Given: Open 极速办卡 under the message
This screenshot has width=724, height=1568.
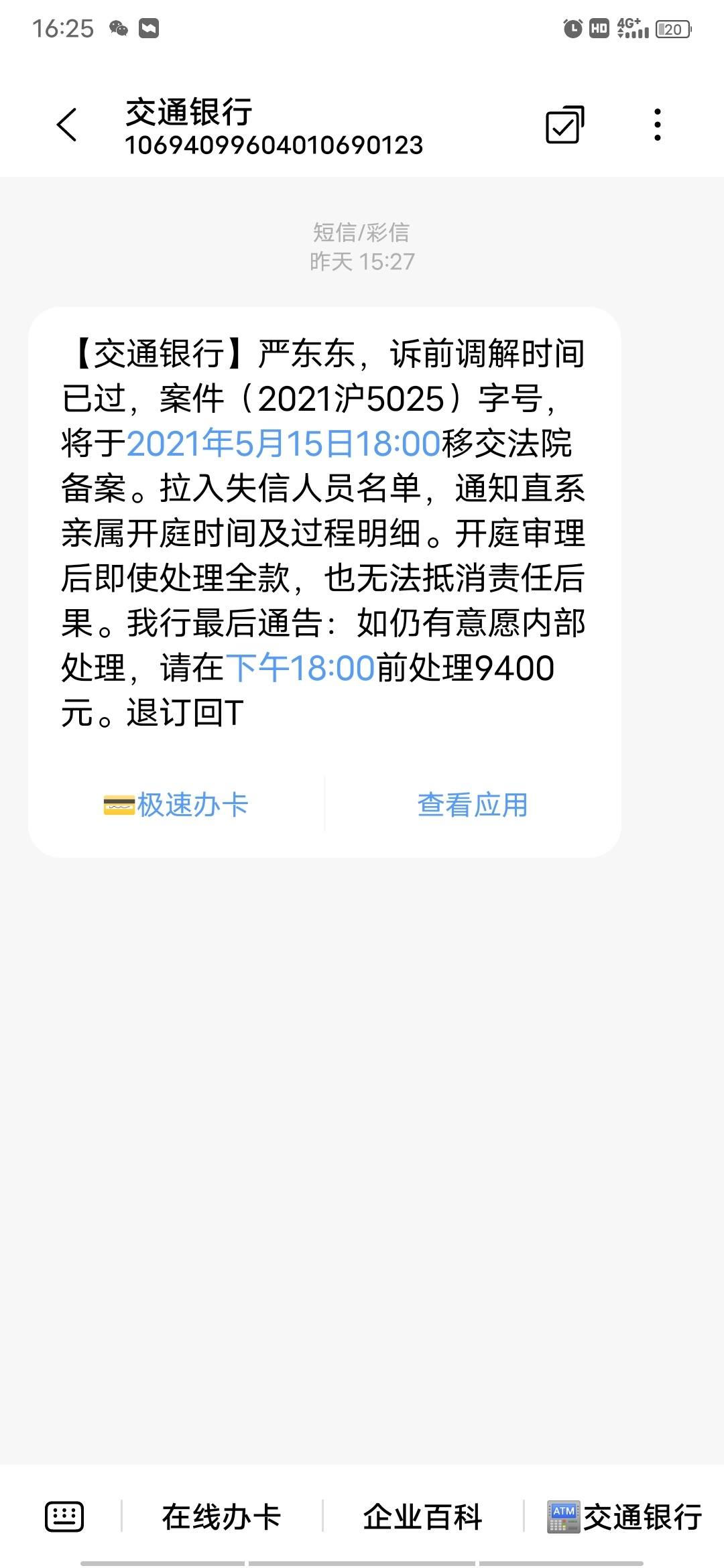Looking at the screenshot, I should 176,805.
